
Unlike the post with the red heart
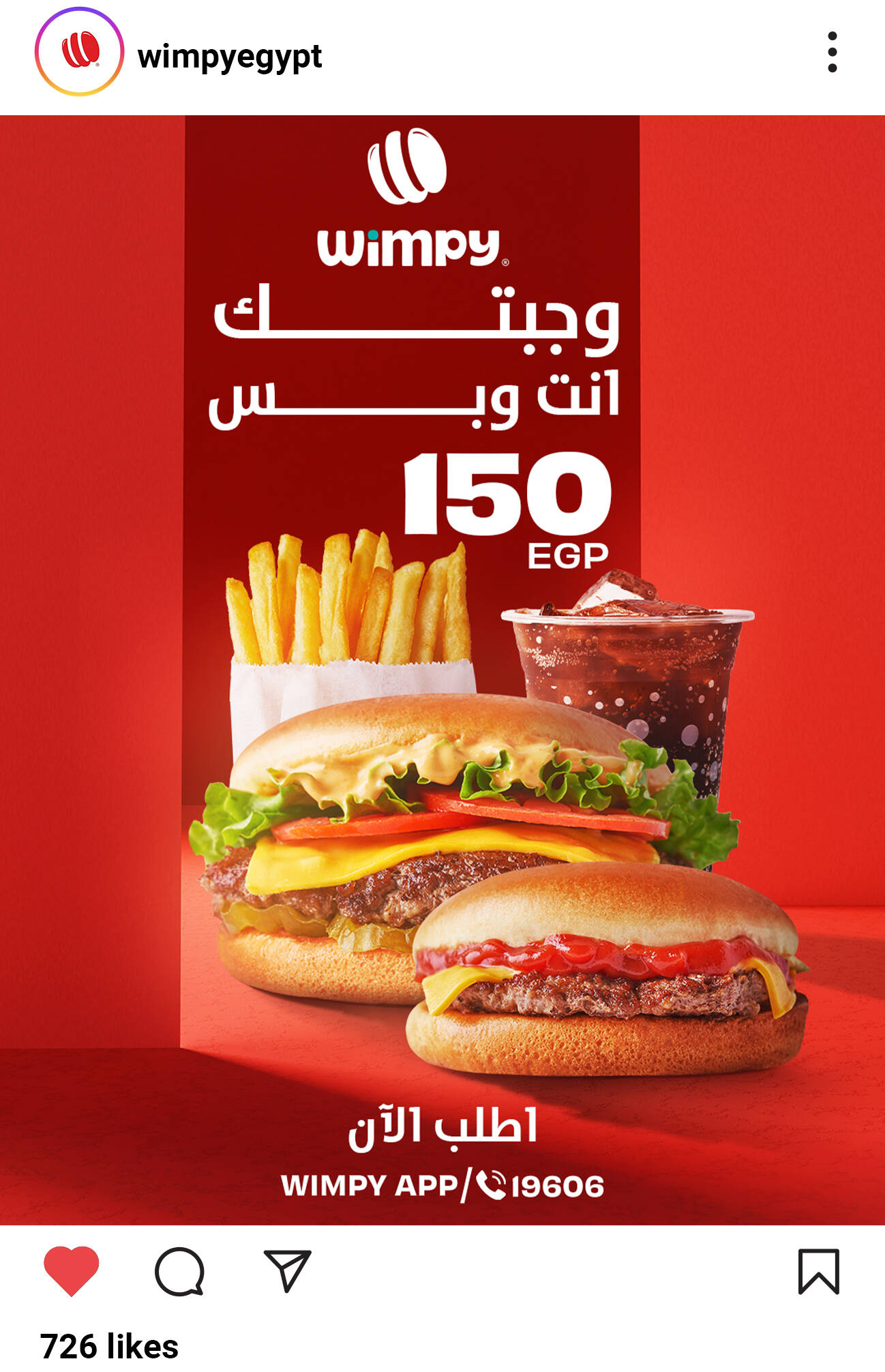[72, 1270]
